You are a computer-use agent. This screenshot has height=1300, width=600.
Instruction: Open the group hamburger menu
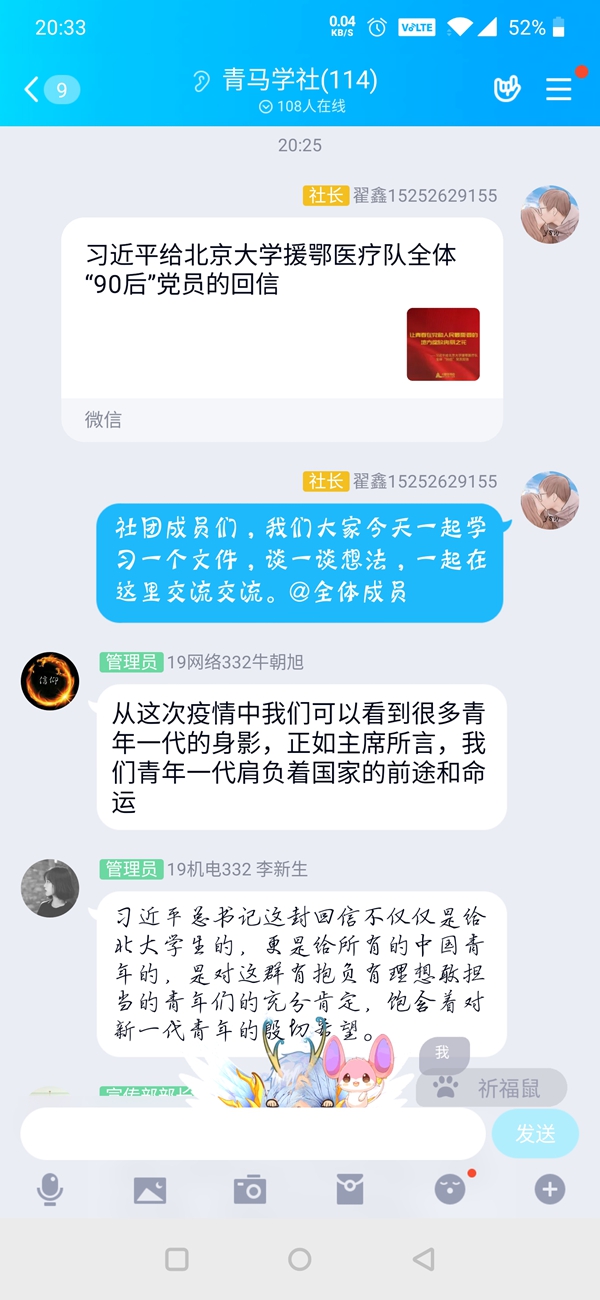(x=558, y=89)
